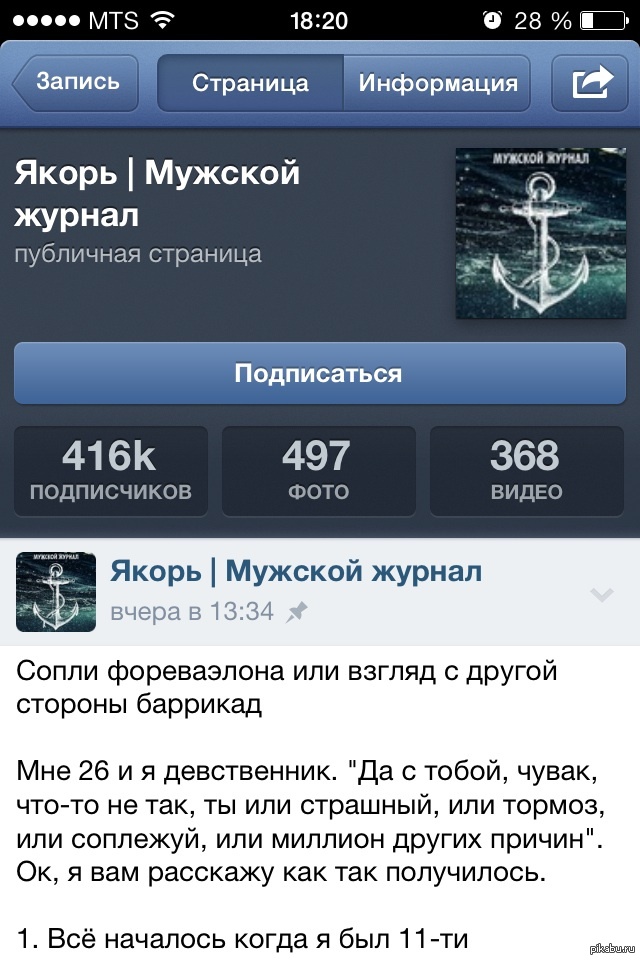Screen dimensions: 640x960
Task: View the 368 видео section
Action: coord(526,471)
